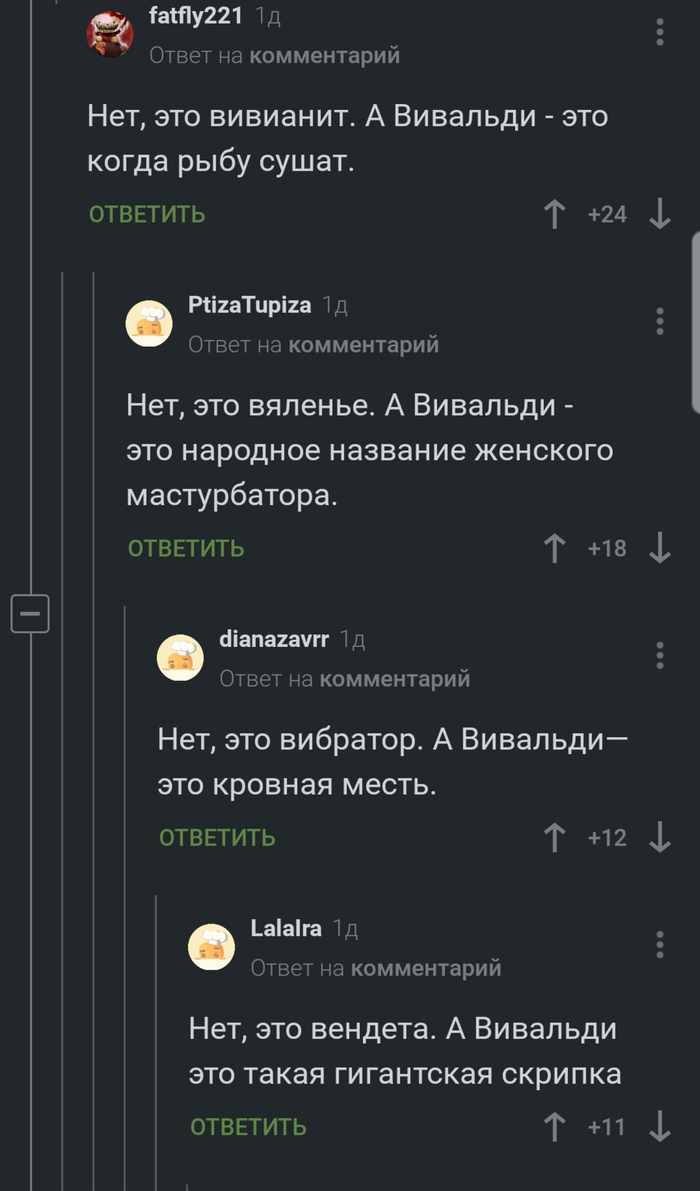700x1191 pixels.
Task: Open PtizaTupiza's profile avatar
Action: tap(149, 324)
